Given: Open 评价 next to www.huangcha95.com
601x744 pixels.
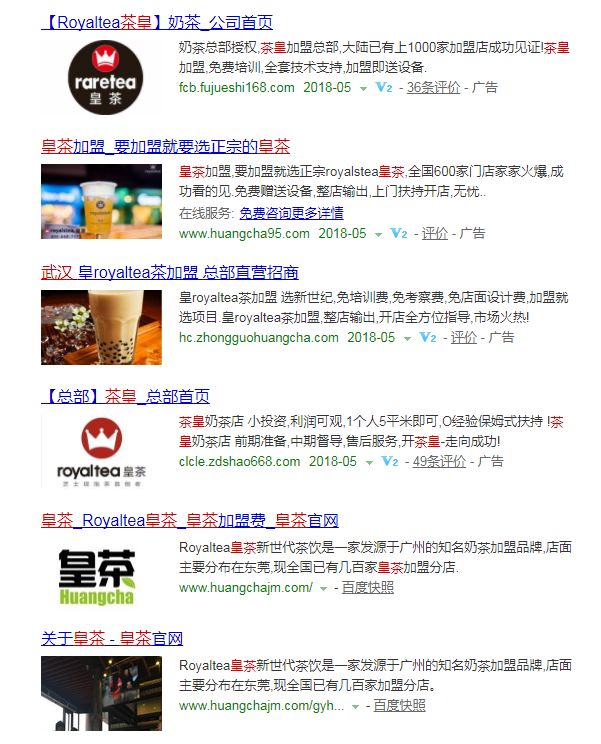Looking at the screenshot, I should 434,234.
